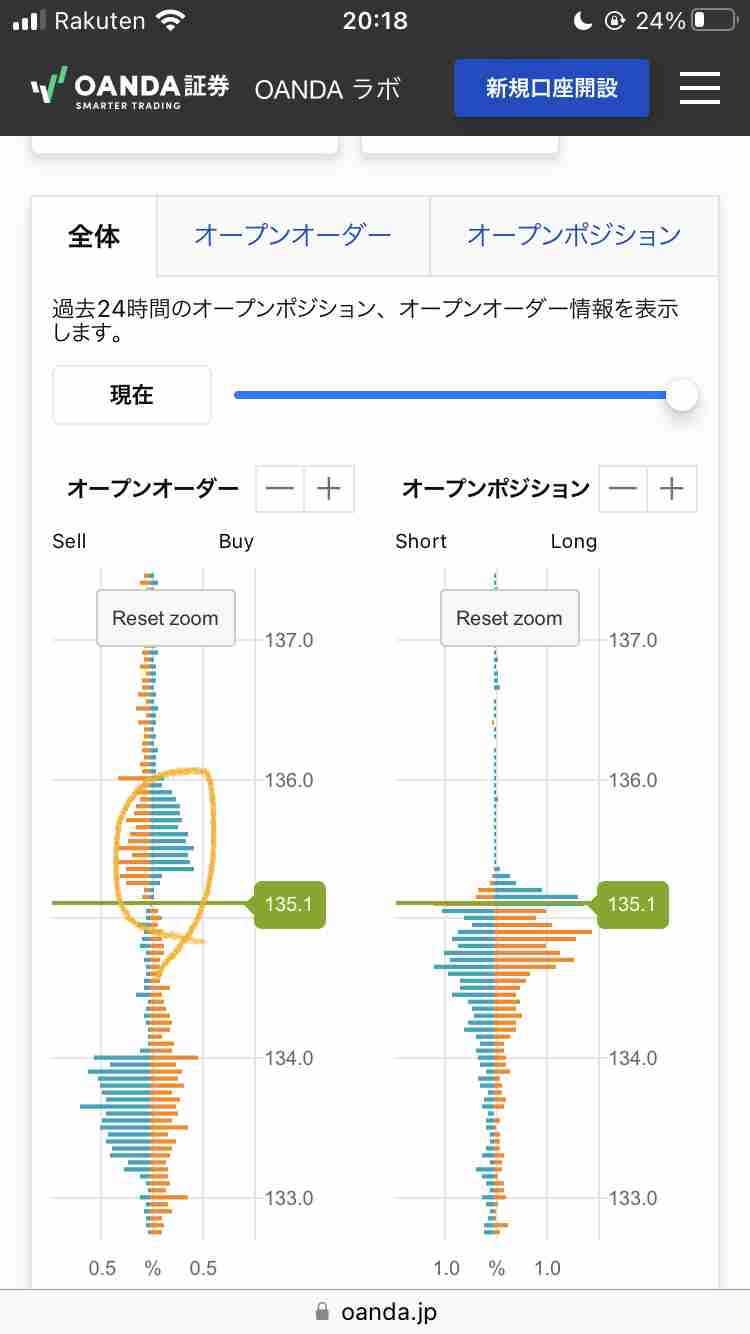Tap the 現在 button

pyautogui.click(x=132, y=395)
